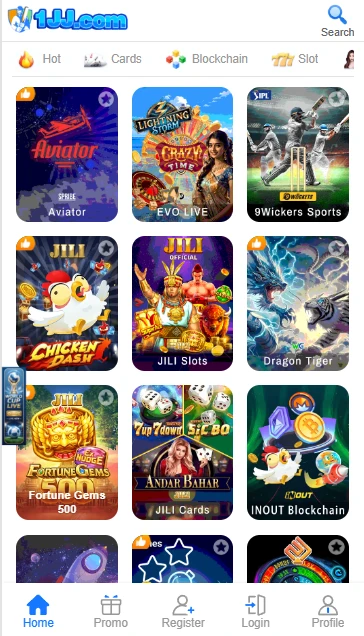364x636 pixels.
Task: Open the Dragon Tiger game
Action: coord(298,303)
